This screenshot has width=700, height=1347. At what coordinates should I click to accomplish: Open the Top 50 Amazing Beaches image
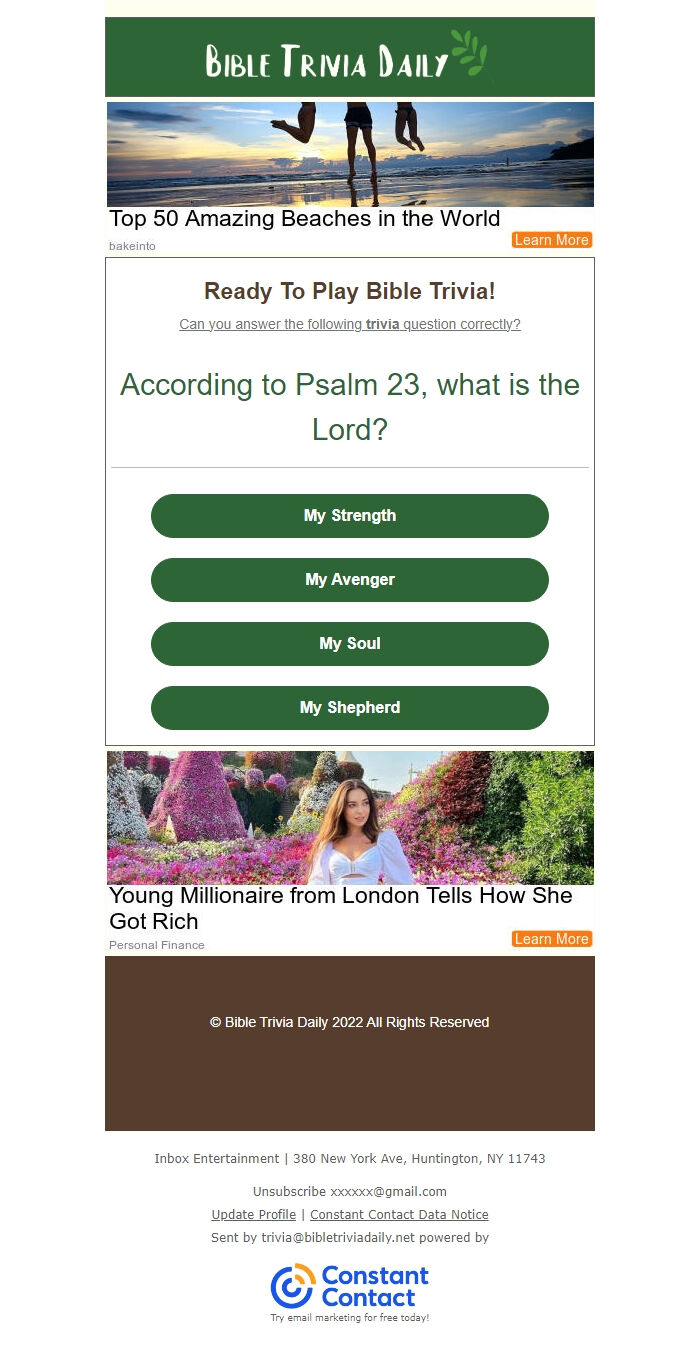350,154
